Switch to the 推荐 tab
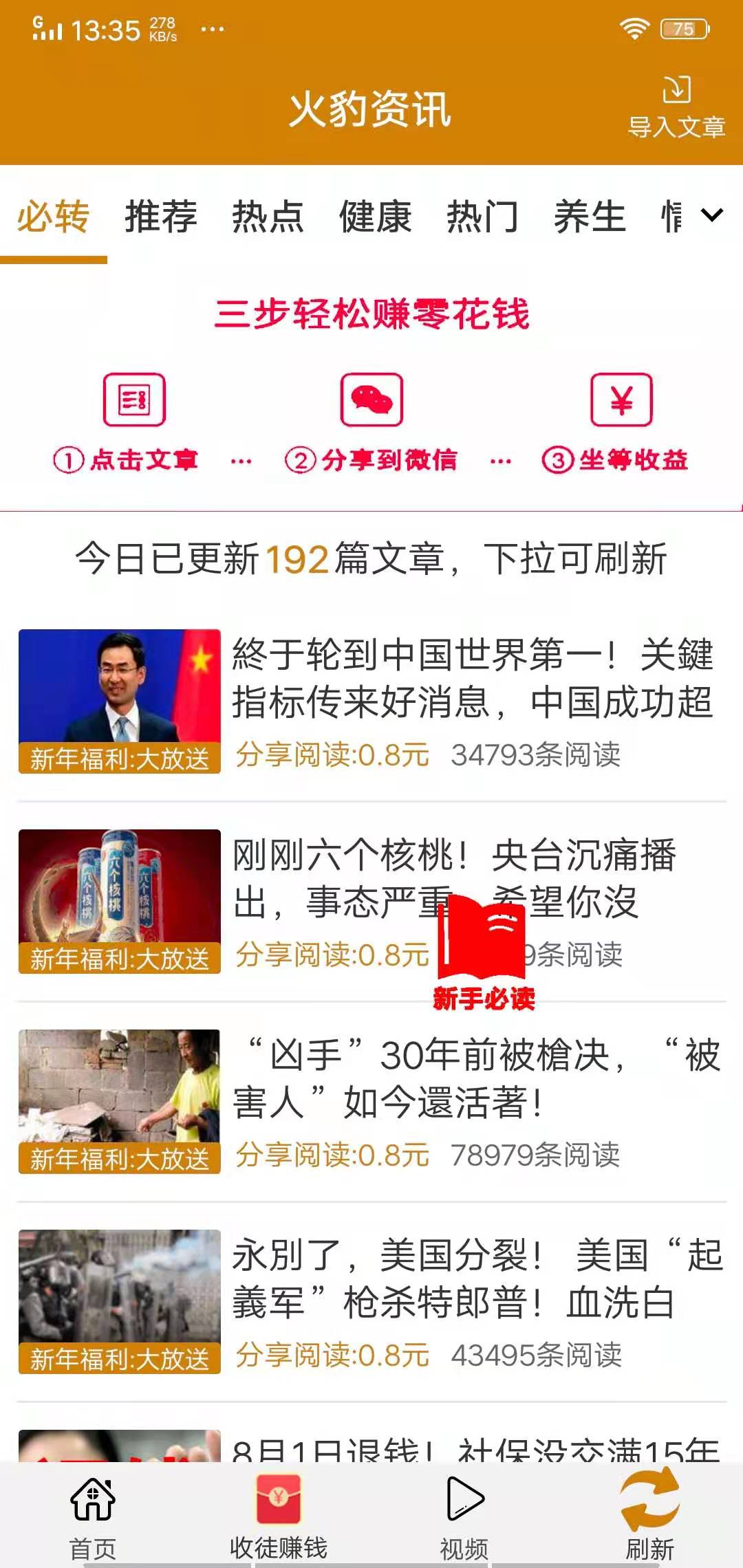 (160, 217)
